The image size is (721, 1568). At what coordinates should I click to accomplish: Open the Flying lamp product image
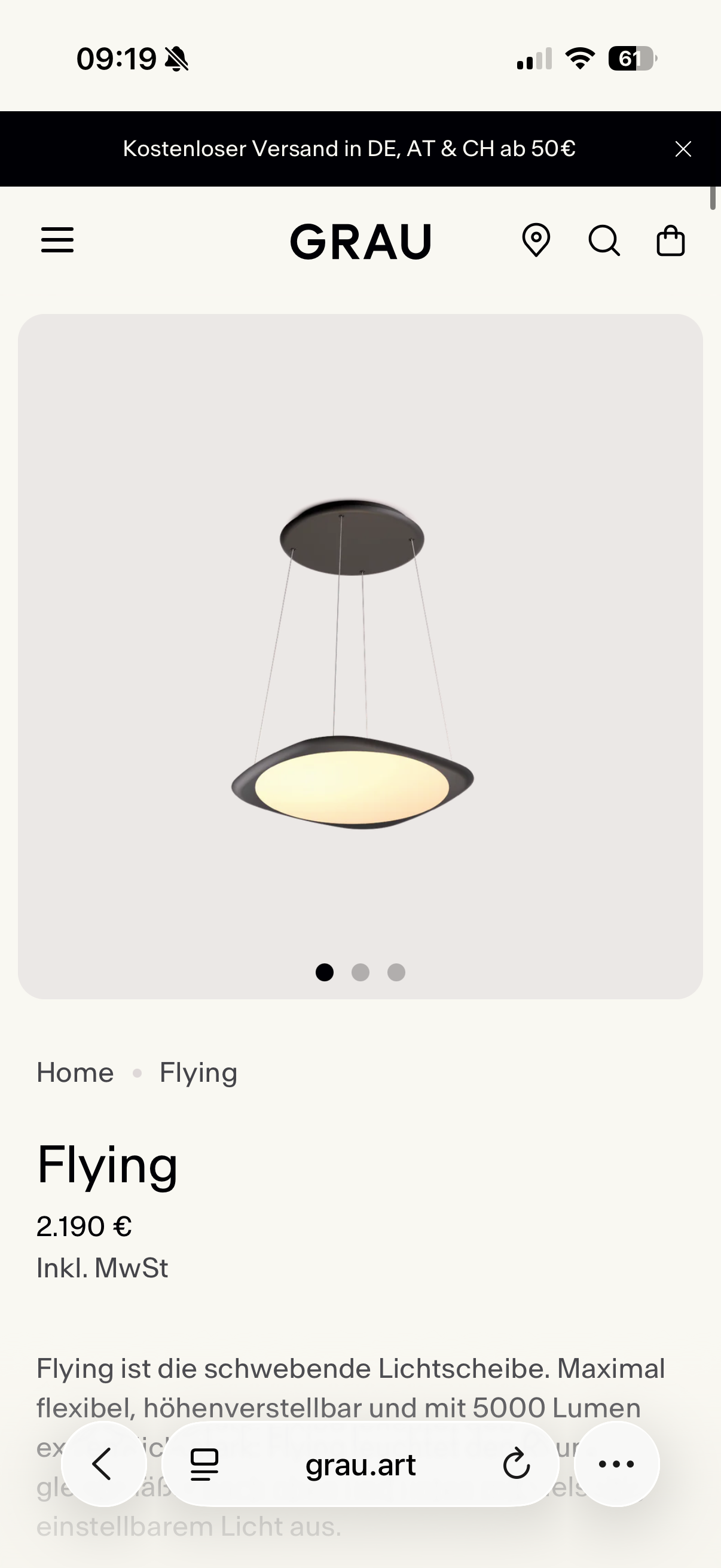[x=353, y=663]
